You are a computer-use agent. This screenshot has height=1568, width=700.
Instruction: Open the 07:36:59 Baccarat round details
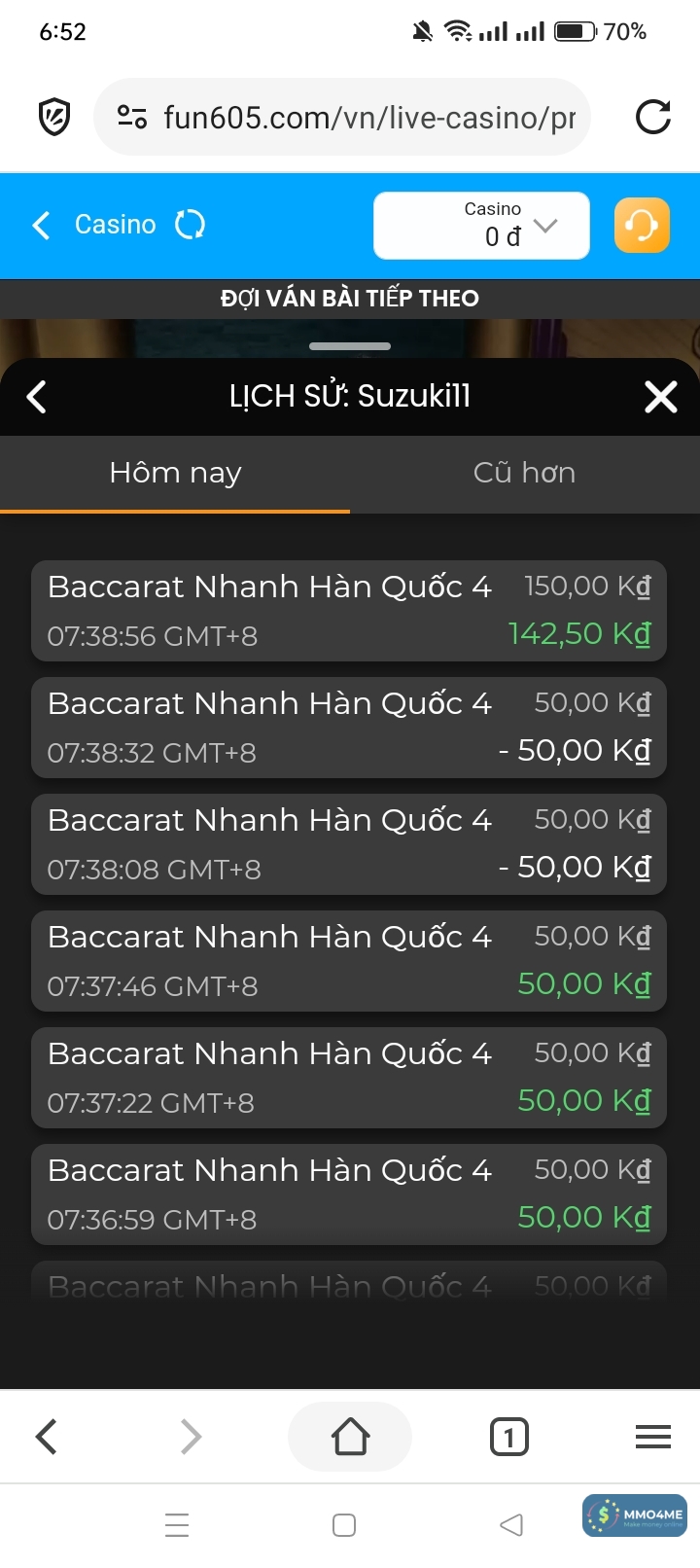click(349, 1194)
